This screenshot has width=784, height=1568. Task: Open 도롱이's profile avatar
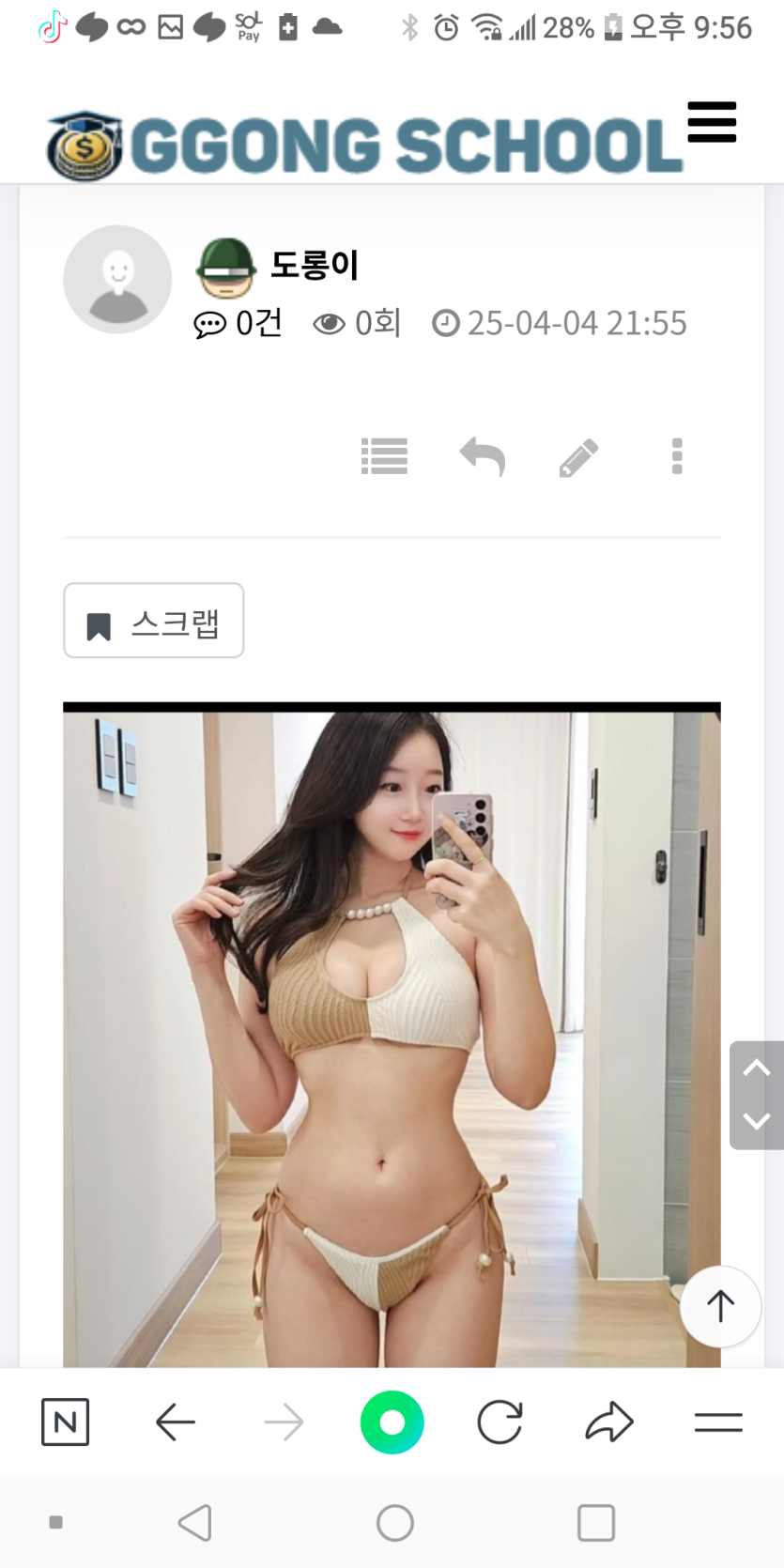pyautogui.click(x=117, y=279)
